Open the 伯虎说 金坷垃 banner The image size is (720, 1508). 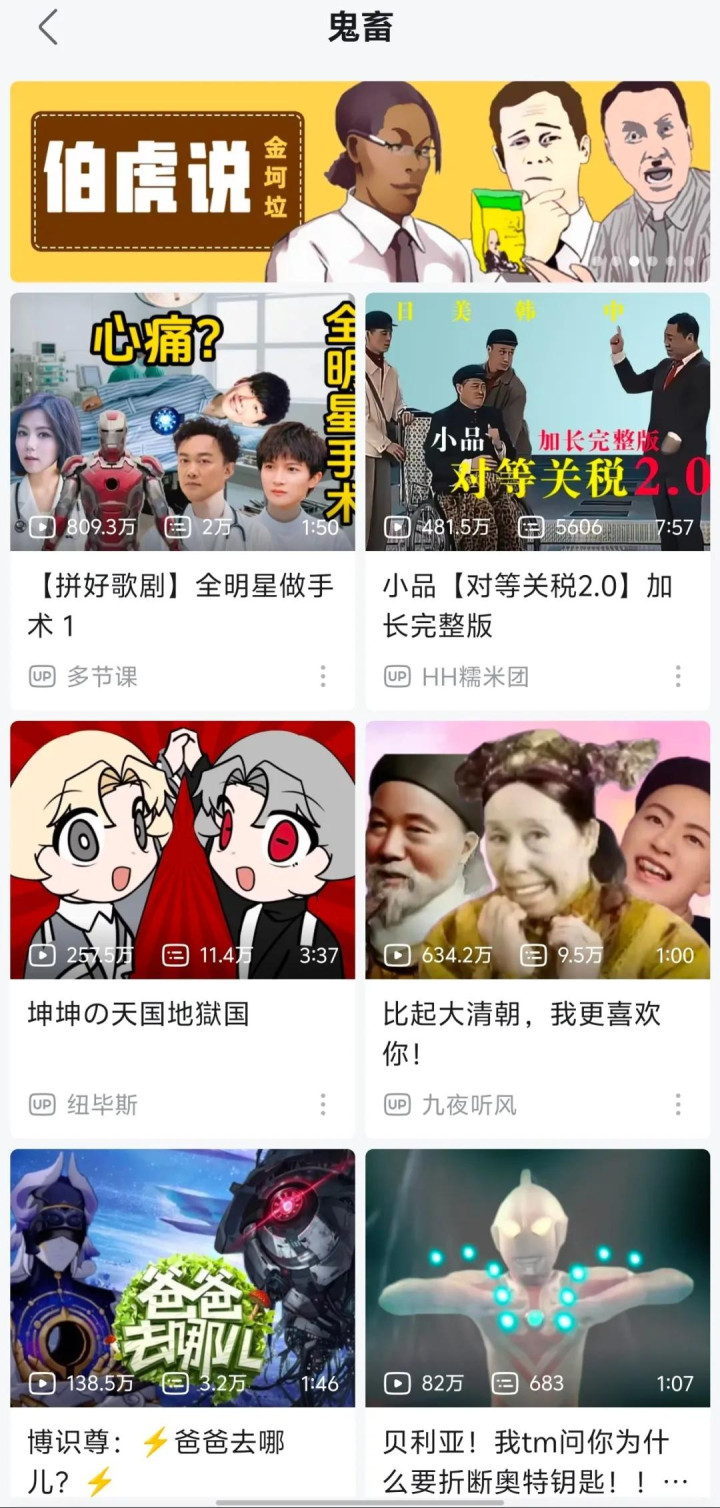[x=360, y=181]
